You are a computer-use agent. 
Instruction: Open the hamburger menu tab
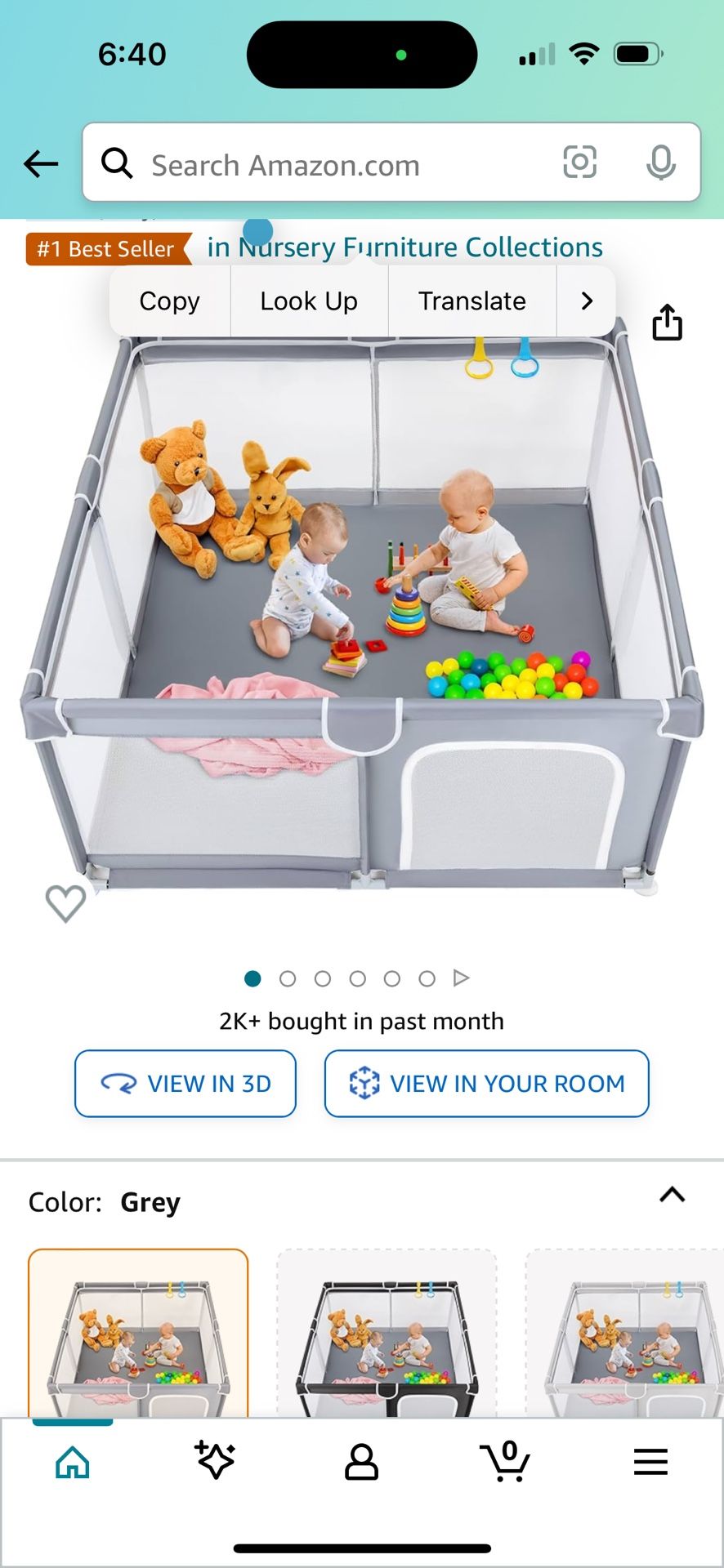pyautogui.click(x=650, y=1462)
